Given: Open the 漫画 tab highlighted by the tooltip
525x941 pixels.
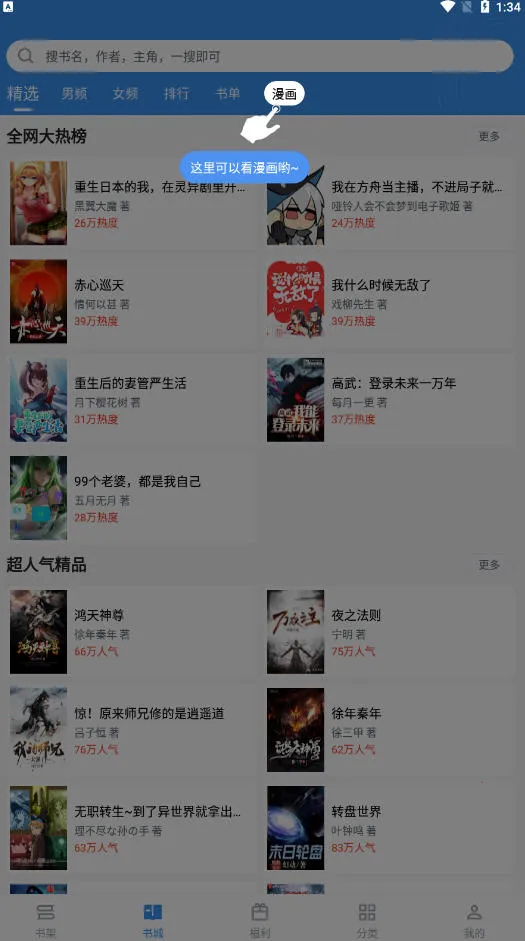Looking at the screenshot, I should pyautogui.click(x=284, y=94).
